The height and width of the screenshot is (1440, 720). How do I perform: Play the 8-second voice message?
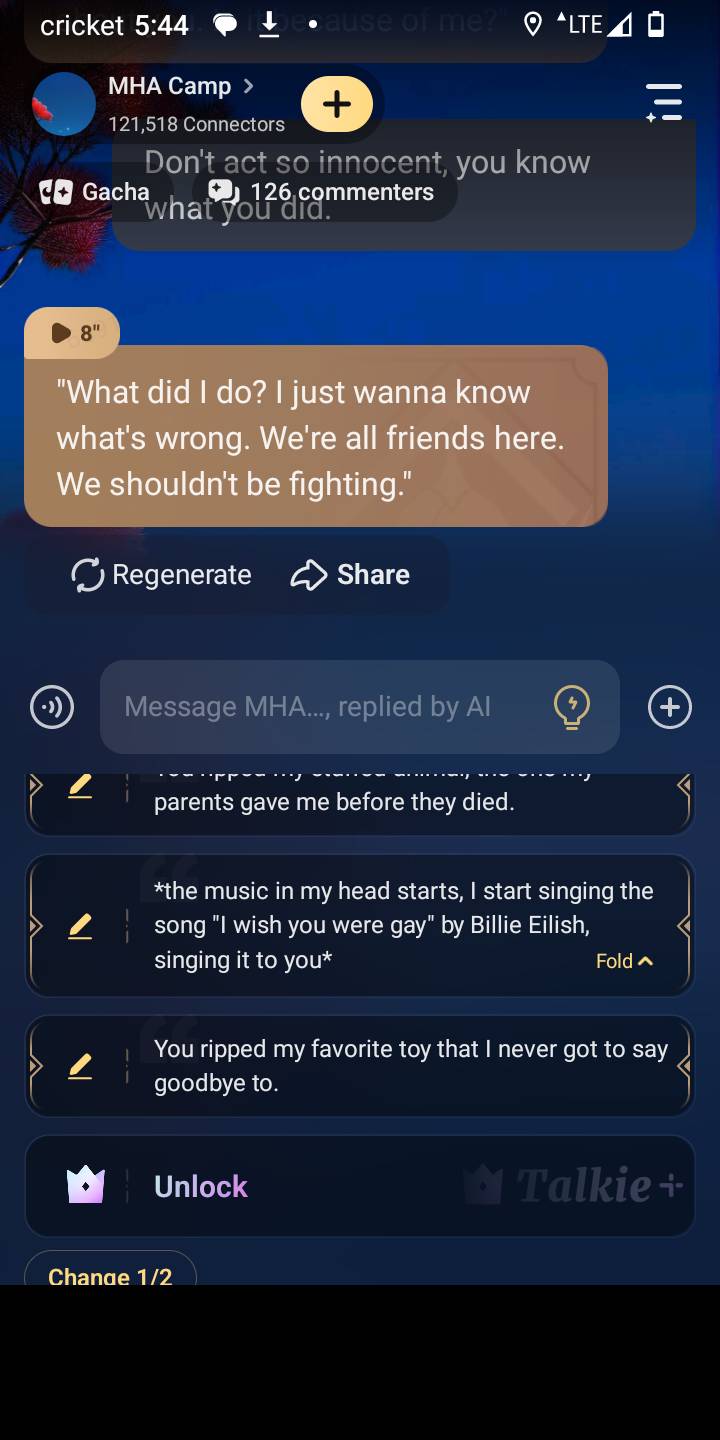[72, 333]
